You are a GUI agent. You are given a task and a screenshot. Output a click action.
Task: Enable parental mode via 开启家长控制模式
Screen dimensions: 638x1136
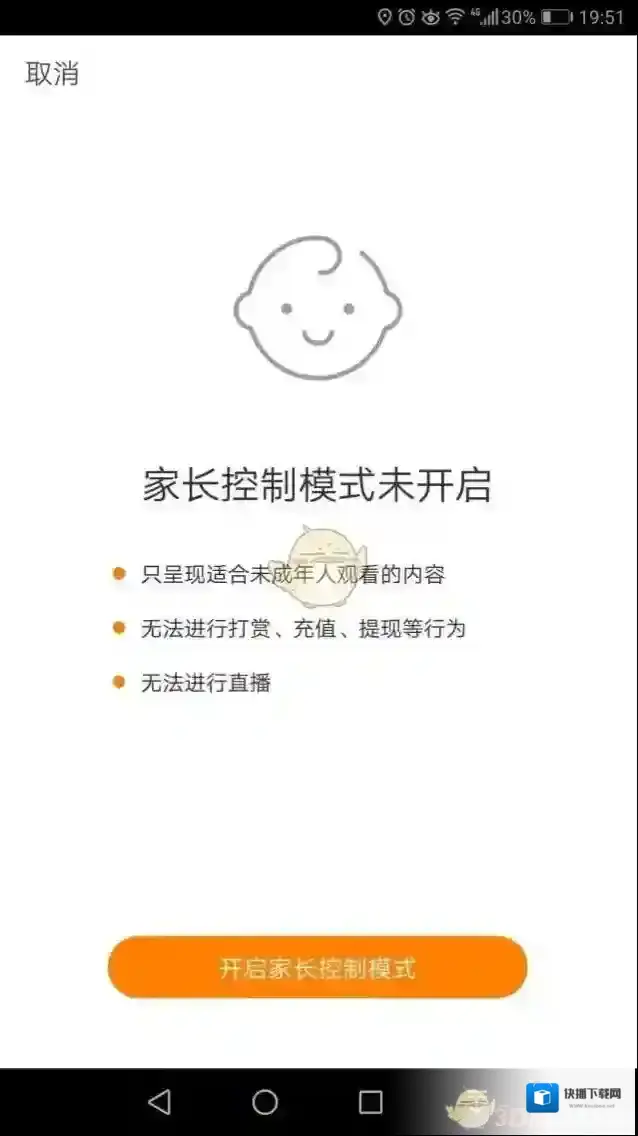317,968
